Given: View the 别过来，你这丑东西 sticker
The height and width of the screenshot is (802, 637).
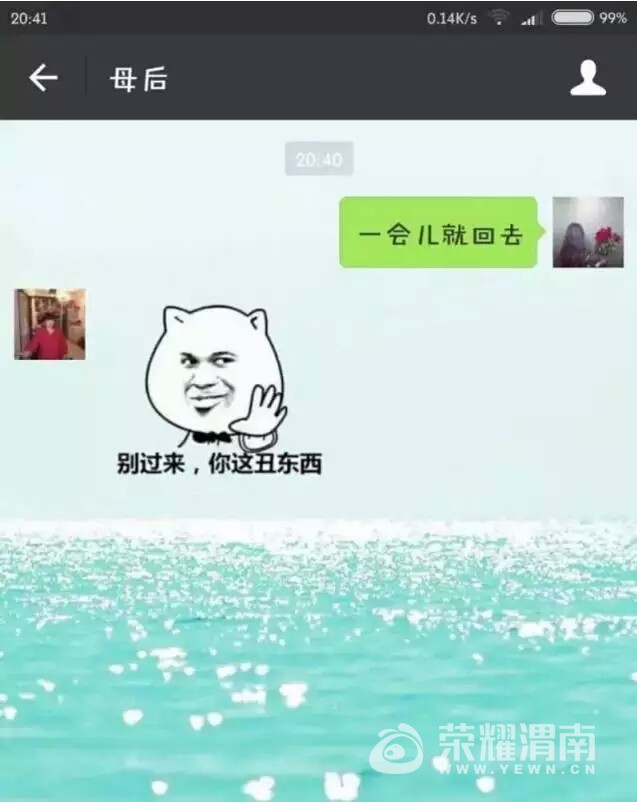Looking at the screenshot, I should pos(218,390).
